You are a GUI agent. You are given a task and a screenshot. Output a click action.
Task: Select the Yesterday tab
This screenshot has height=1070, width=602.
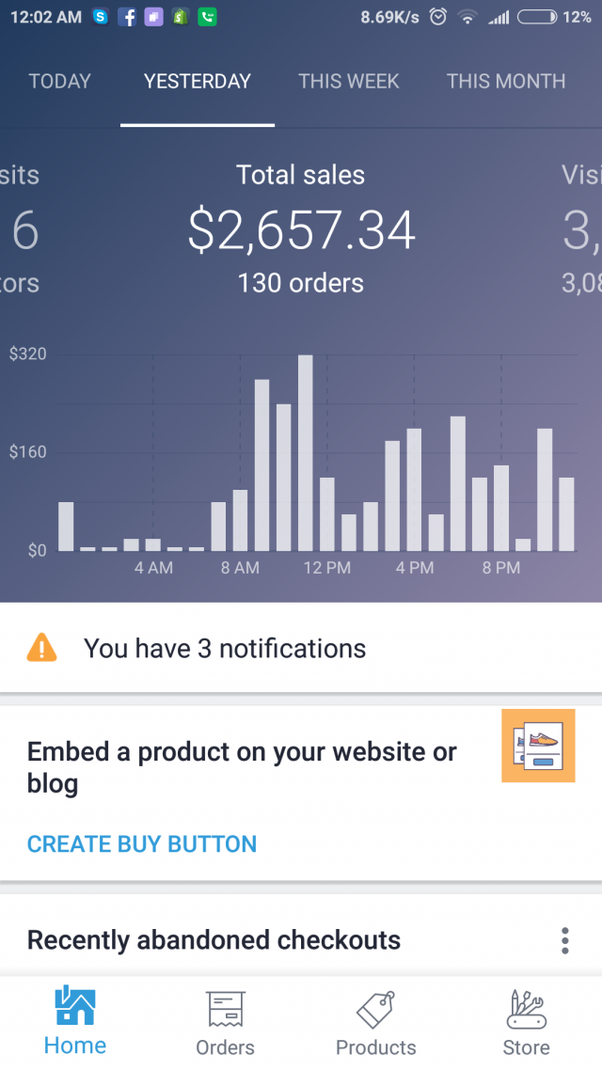pos(197,81)
